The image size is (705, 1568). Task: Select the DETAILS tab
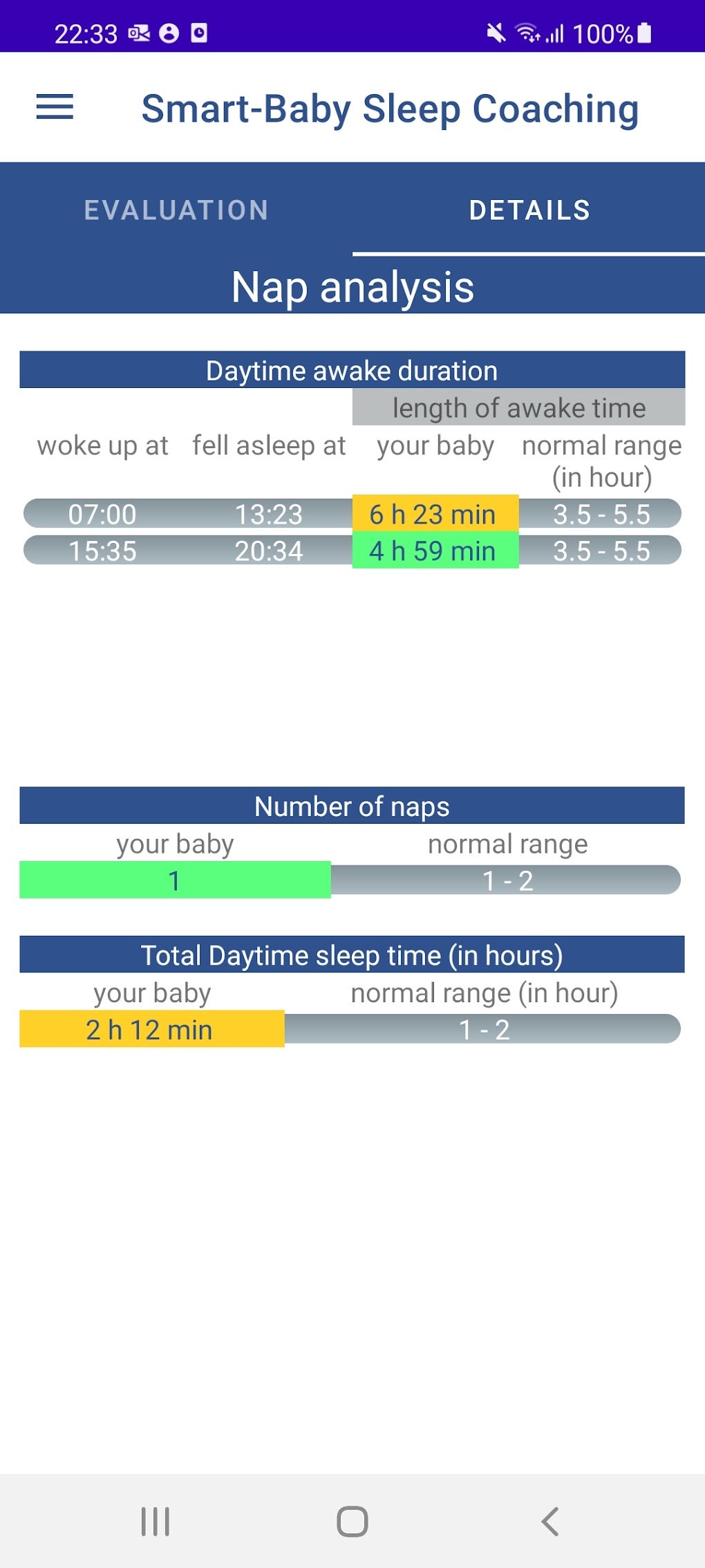529,210
